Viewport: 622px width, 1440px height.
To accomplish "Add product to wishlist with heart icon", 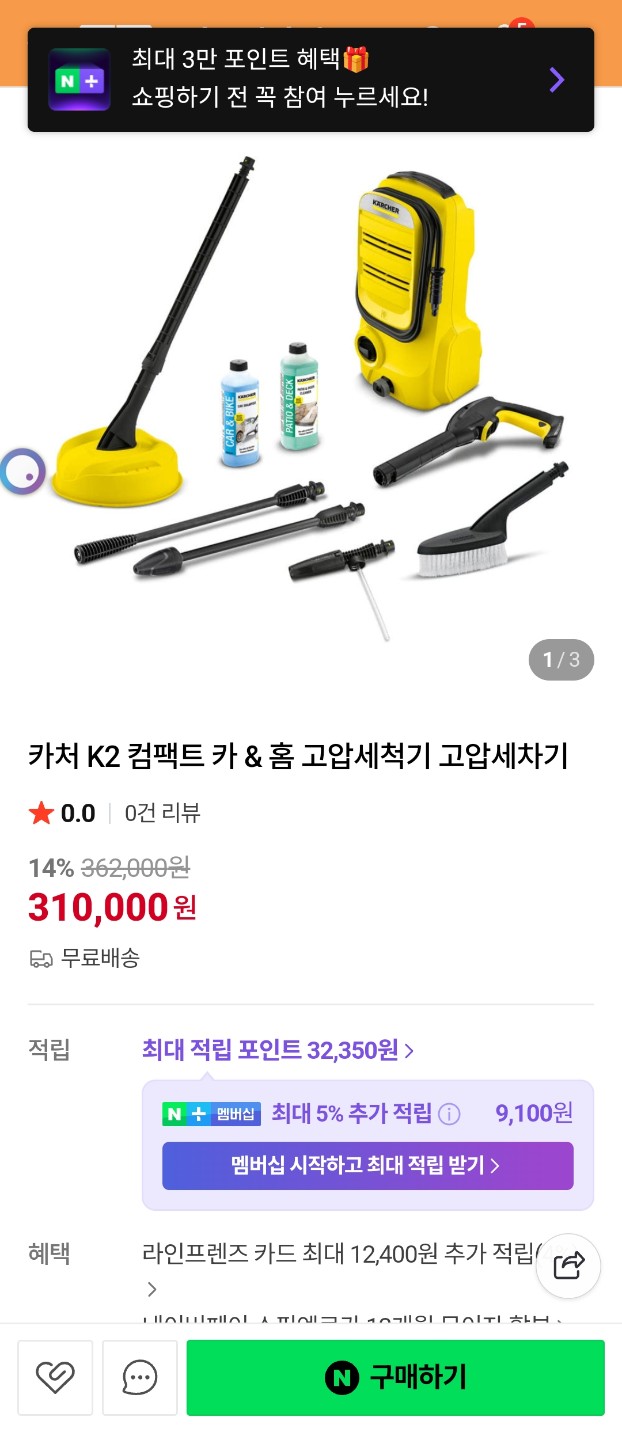I will coord(55,1378).
